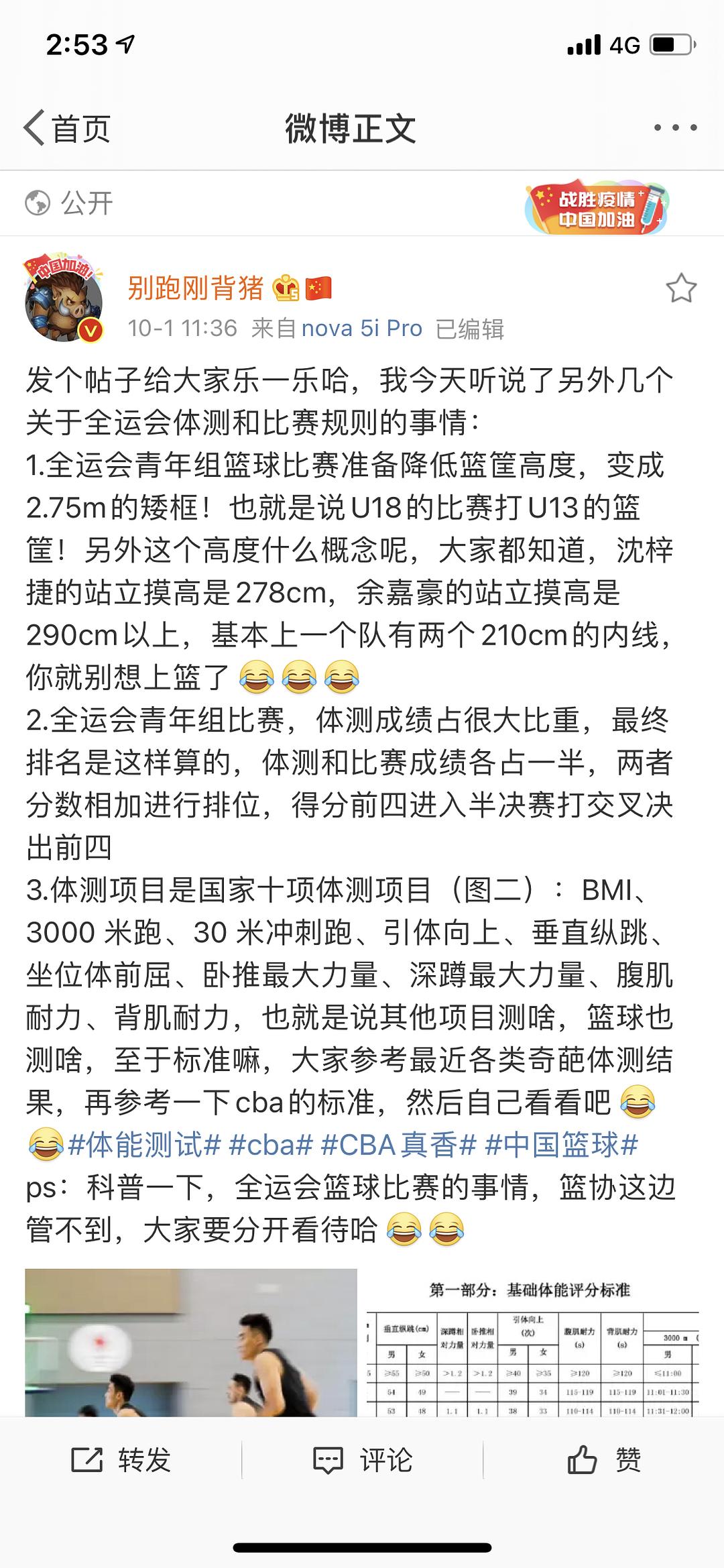Open the 战胜疫情 中国加油 banner
This screenshot has height=1568, width=724.
596,207
